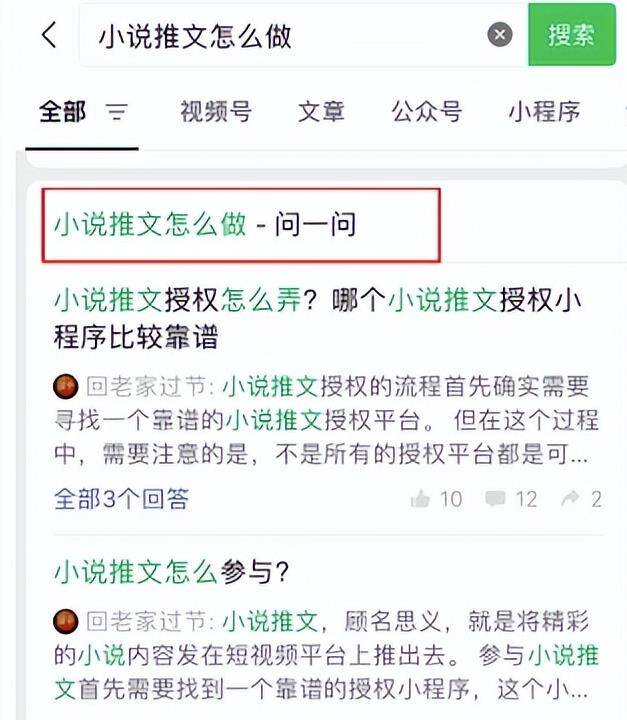Tap the green 搜索 button
The height and width of the screenshot is (720, 627).
(x=571, y=35)
